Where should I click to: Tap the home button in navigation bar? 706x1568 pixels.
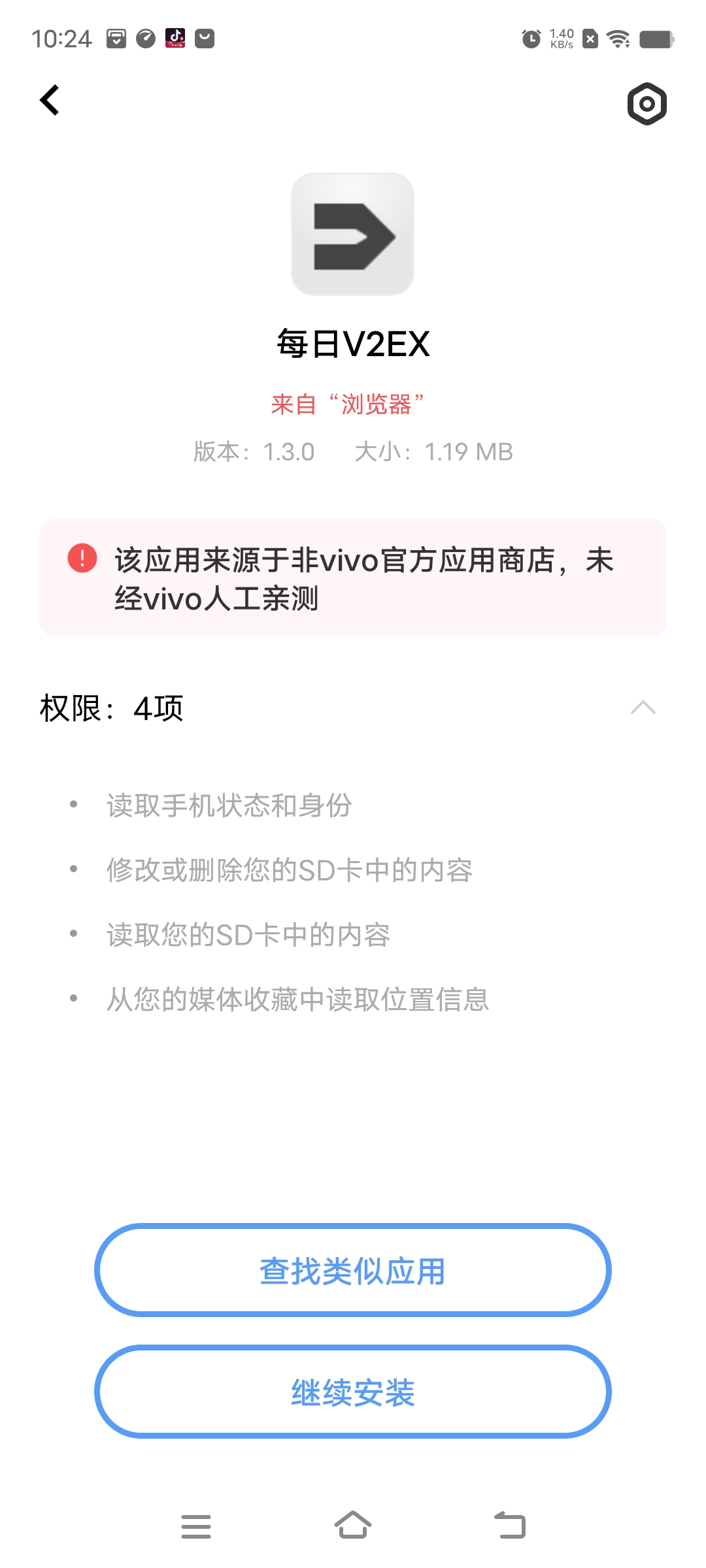(x=353, y=1526)
